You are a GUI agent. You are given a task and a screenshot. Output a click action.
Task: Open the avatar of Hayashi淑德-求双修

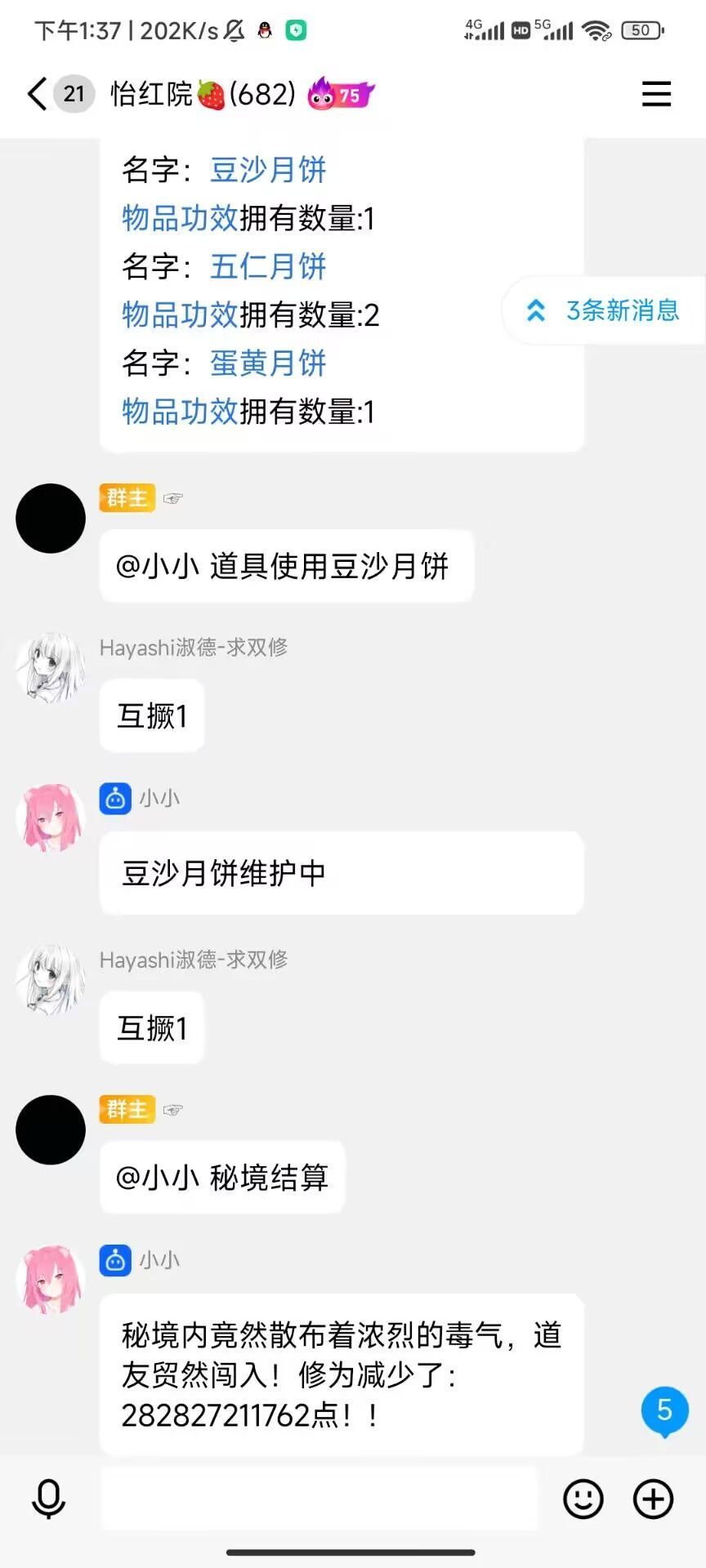click(51, 667)
